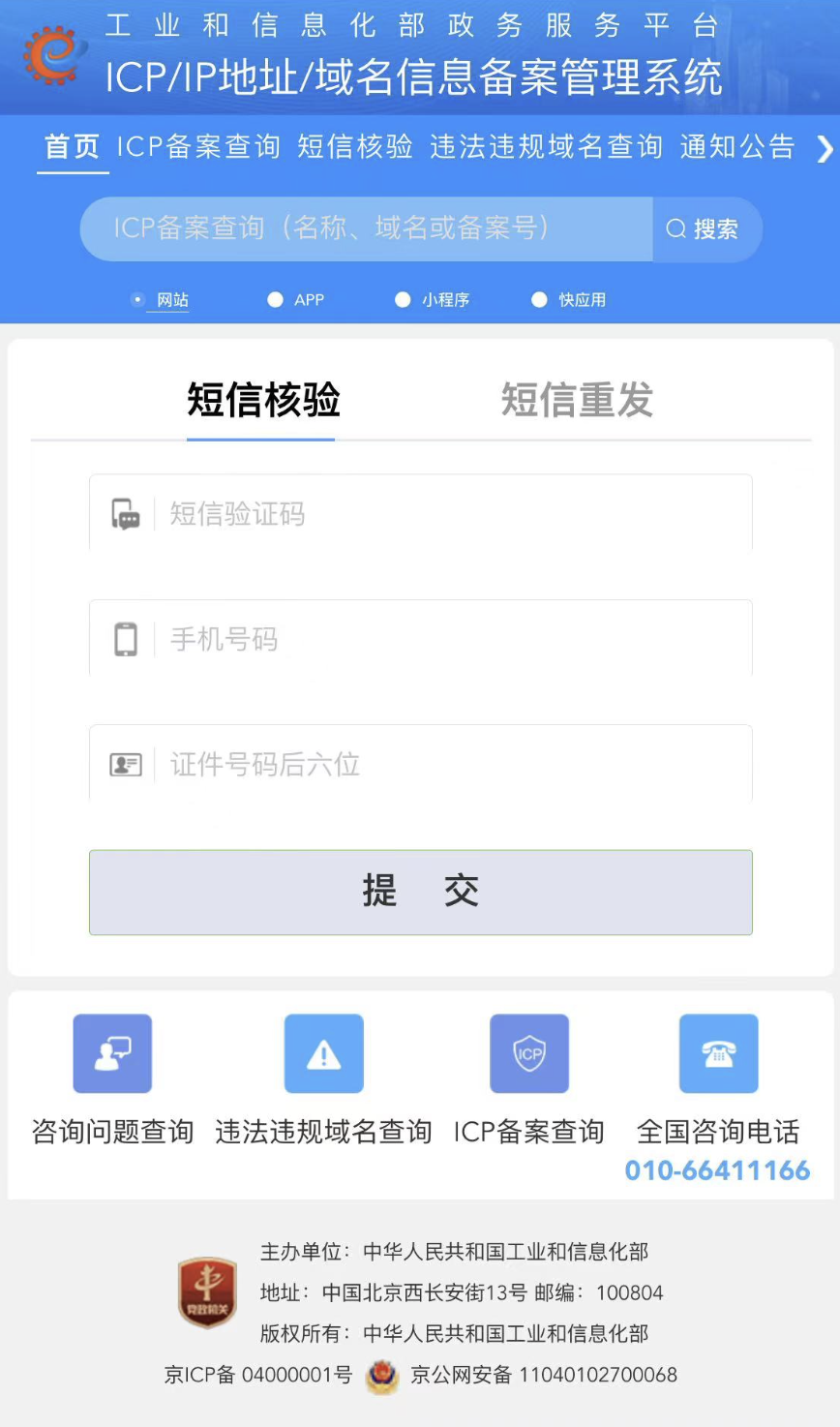Submit the form with 提交 button
The image size is (840, 1427).
420,892
